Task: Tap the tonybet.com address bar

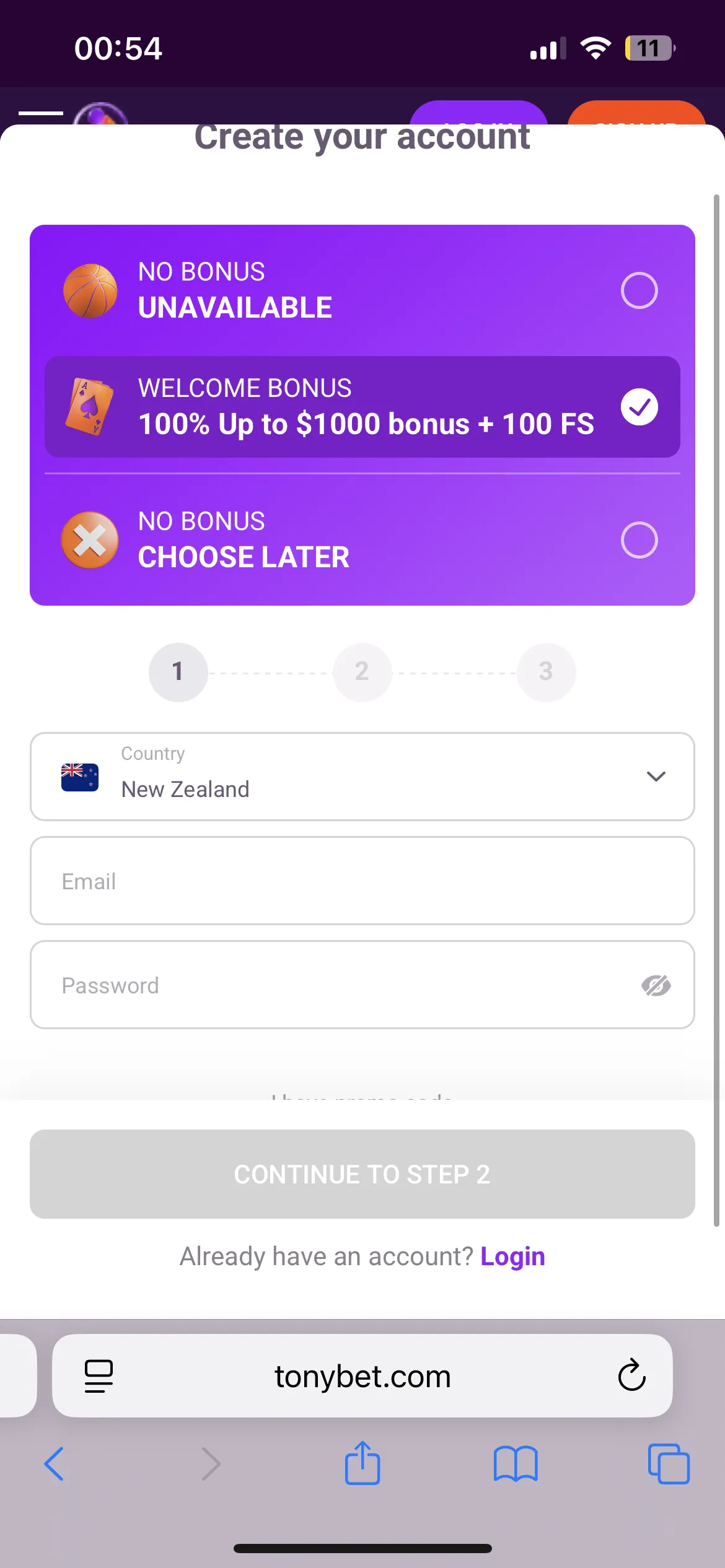Action: coord(362,1376)
